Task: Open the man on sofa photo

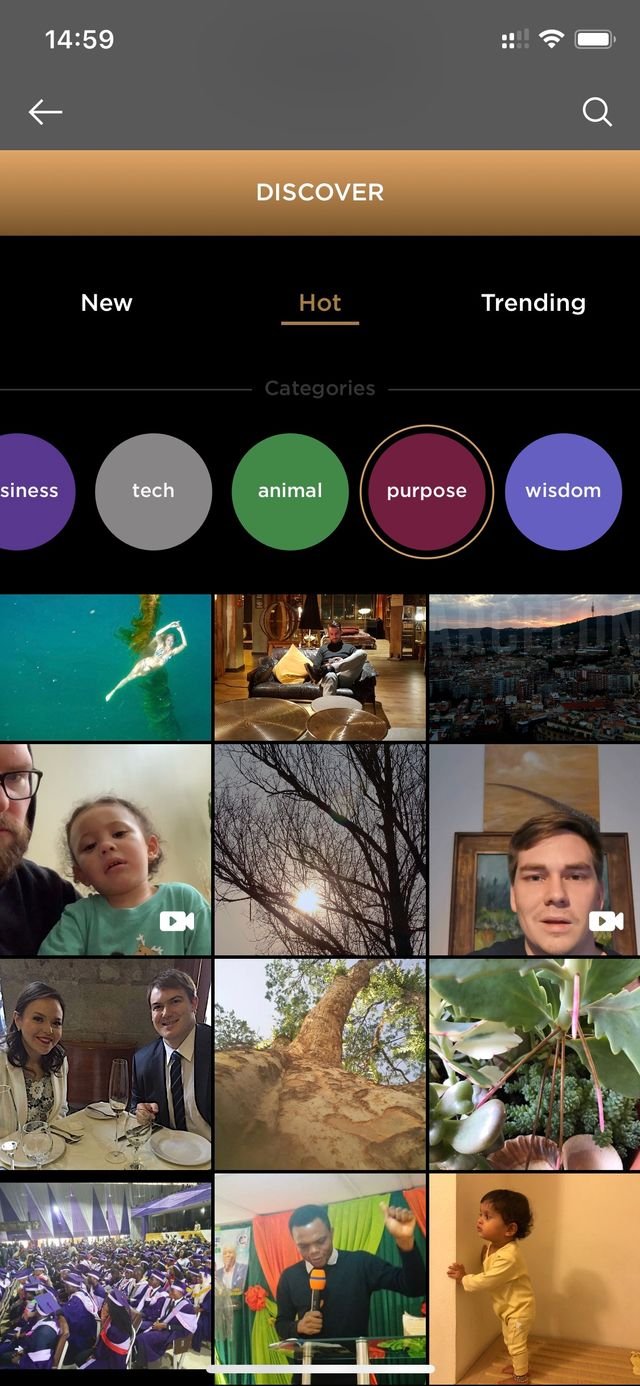Action: tap(320, 667)
